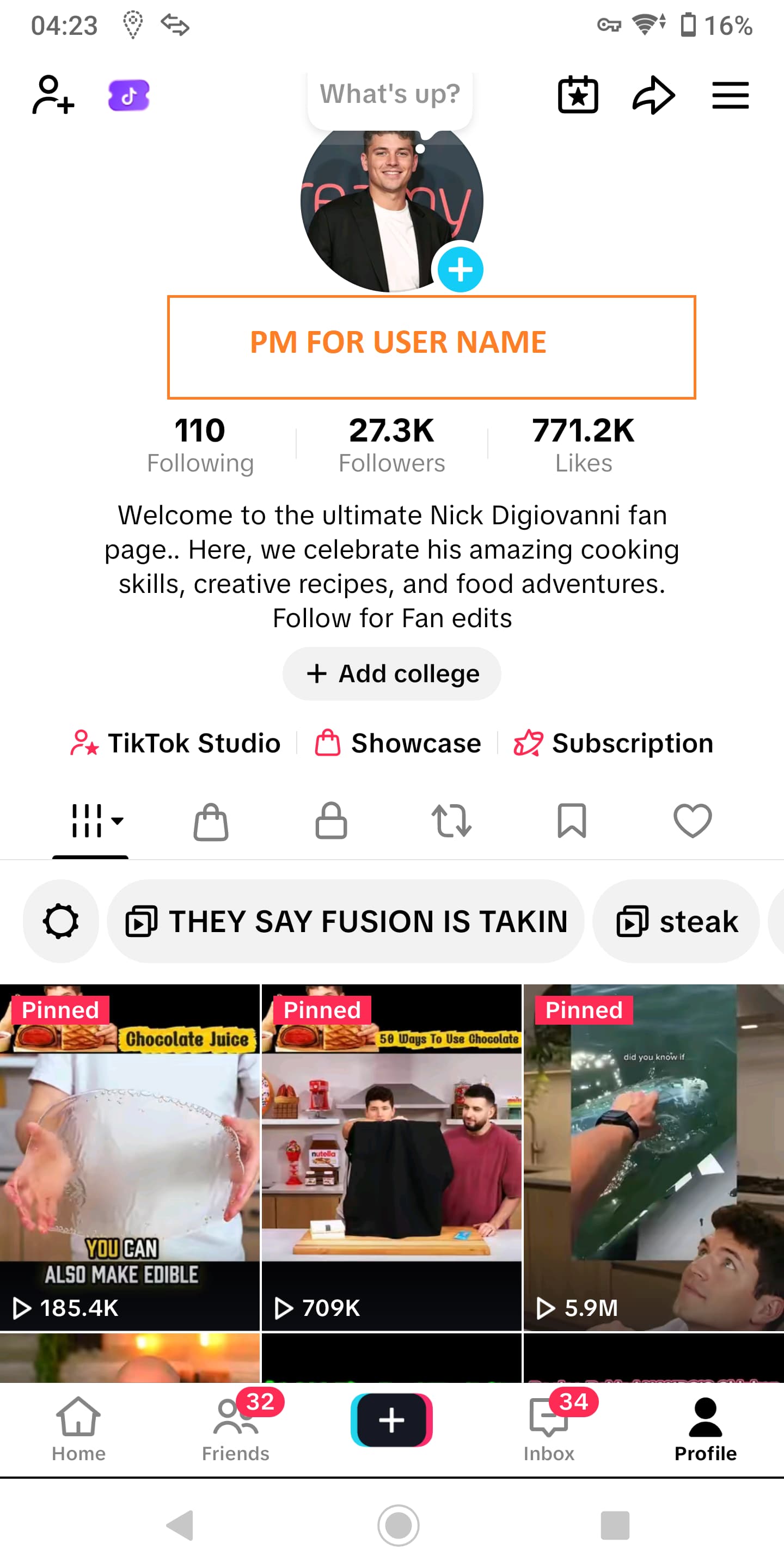Go to the Inbox tab
Image resolution: width=784 pixels, height=1568 pixels.
[548, 1427]
